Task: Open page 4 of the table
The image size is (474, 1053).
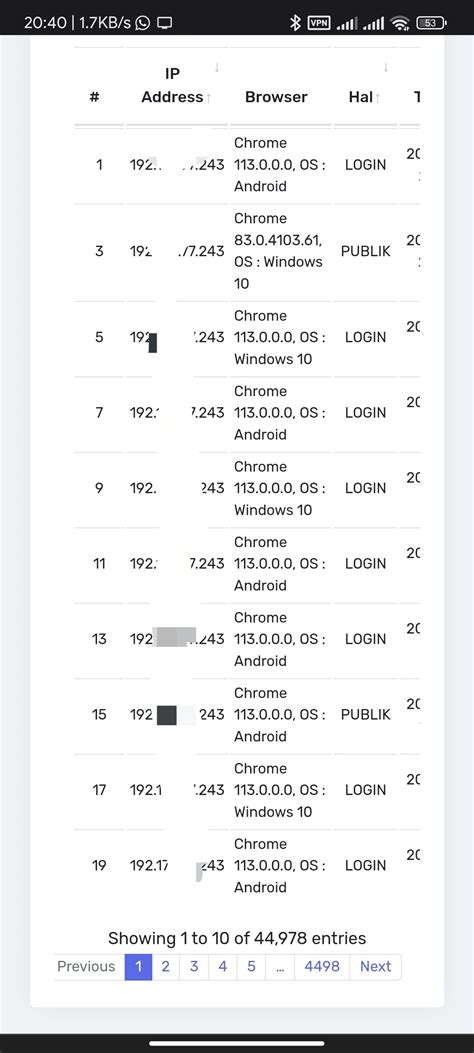Action: [x=223, y=966]
